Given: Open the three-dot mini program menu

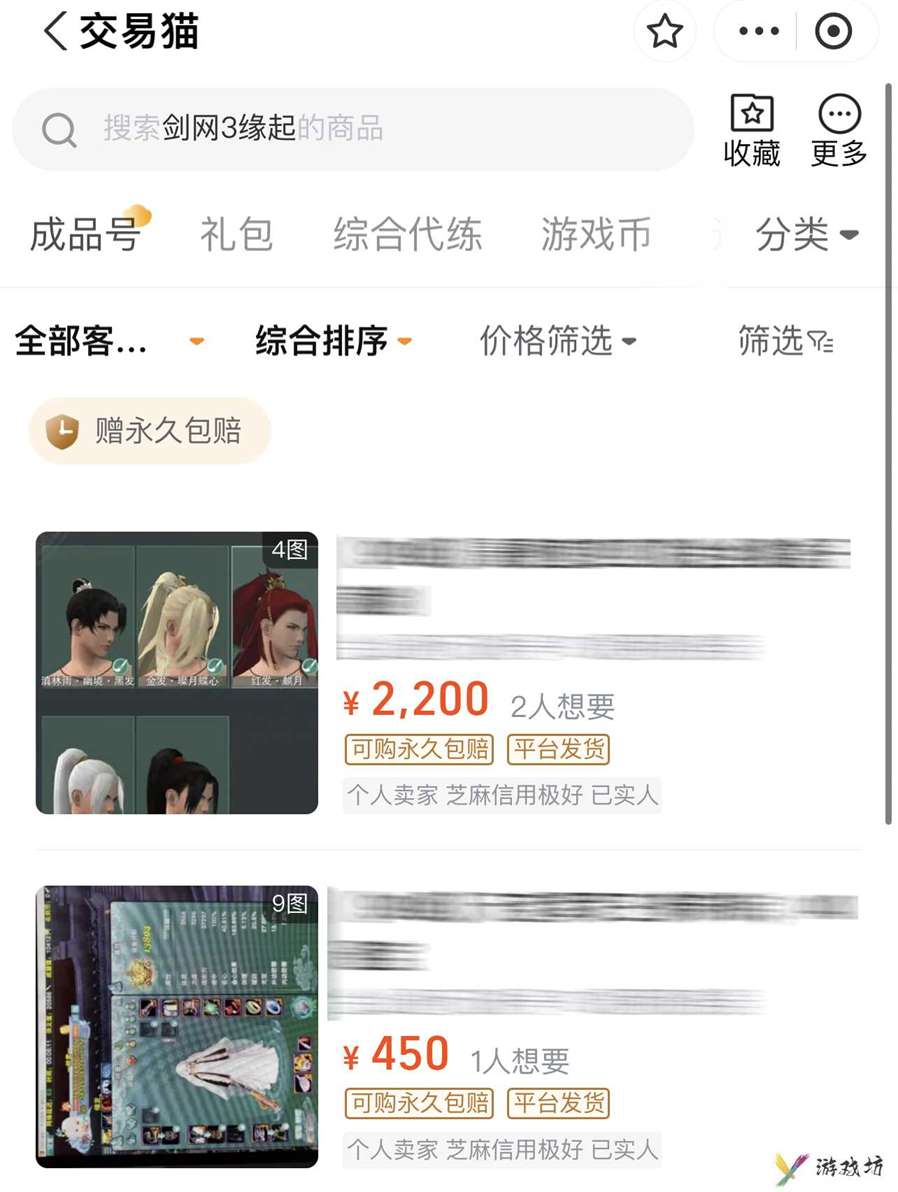Looking at the screenshot, I should click(759, 32).
